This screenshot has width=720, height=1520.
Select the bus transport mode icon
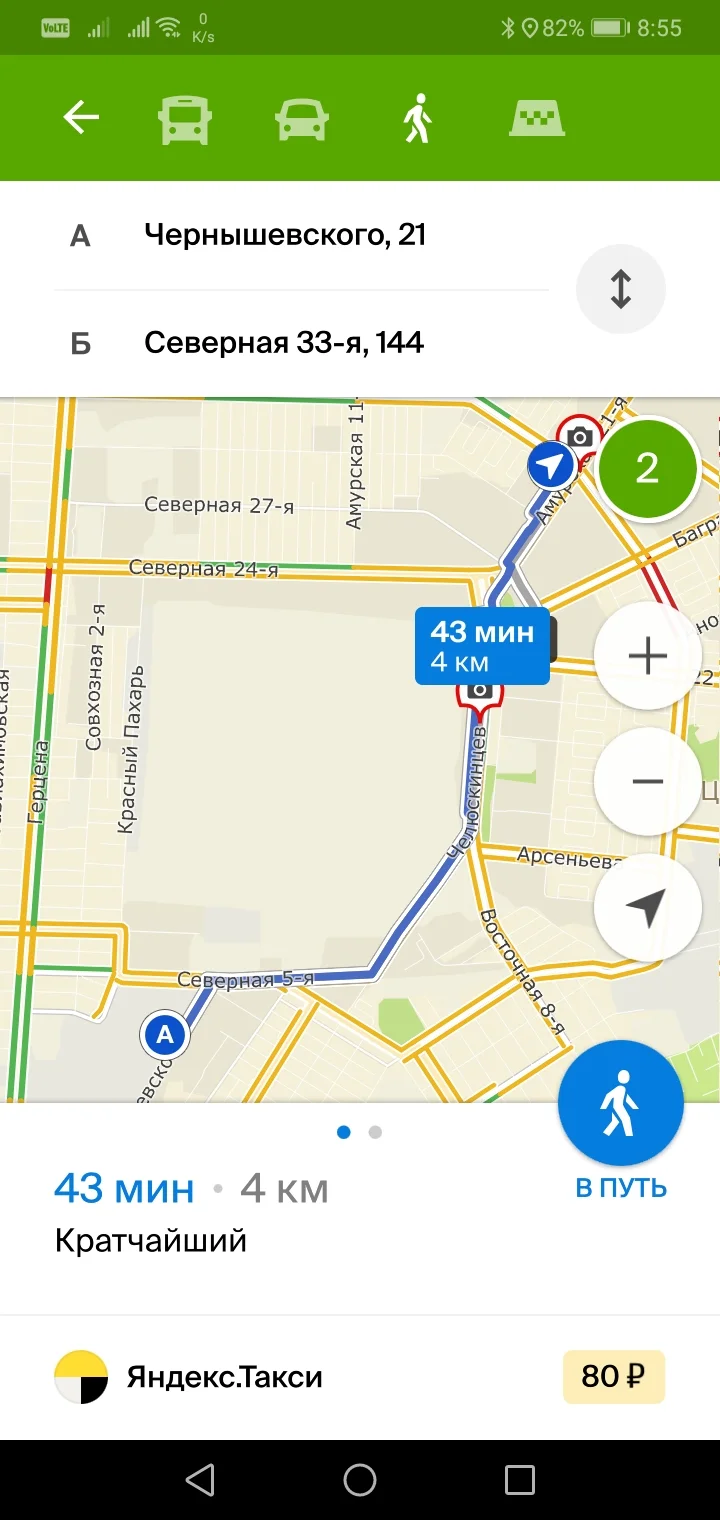[185, 117]
